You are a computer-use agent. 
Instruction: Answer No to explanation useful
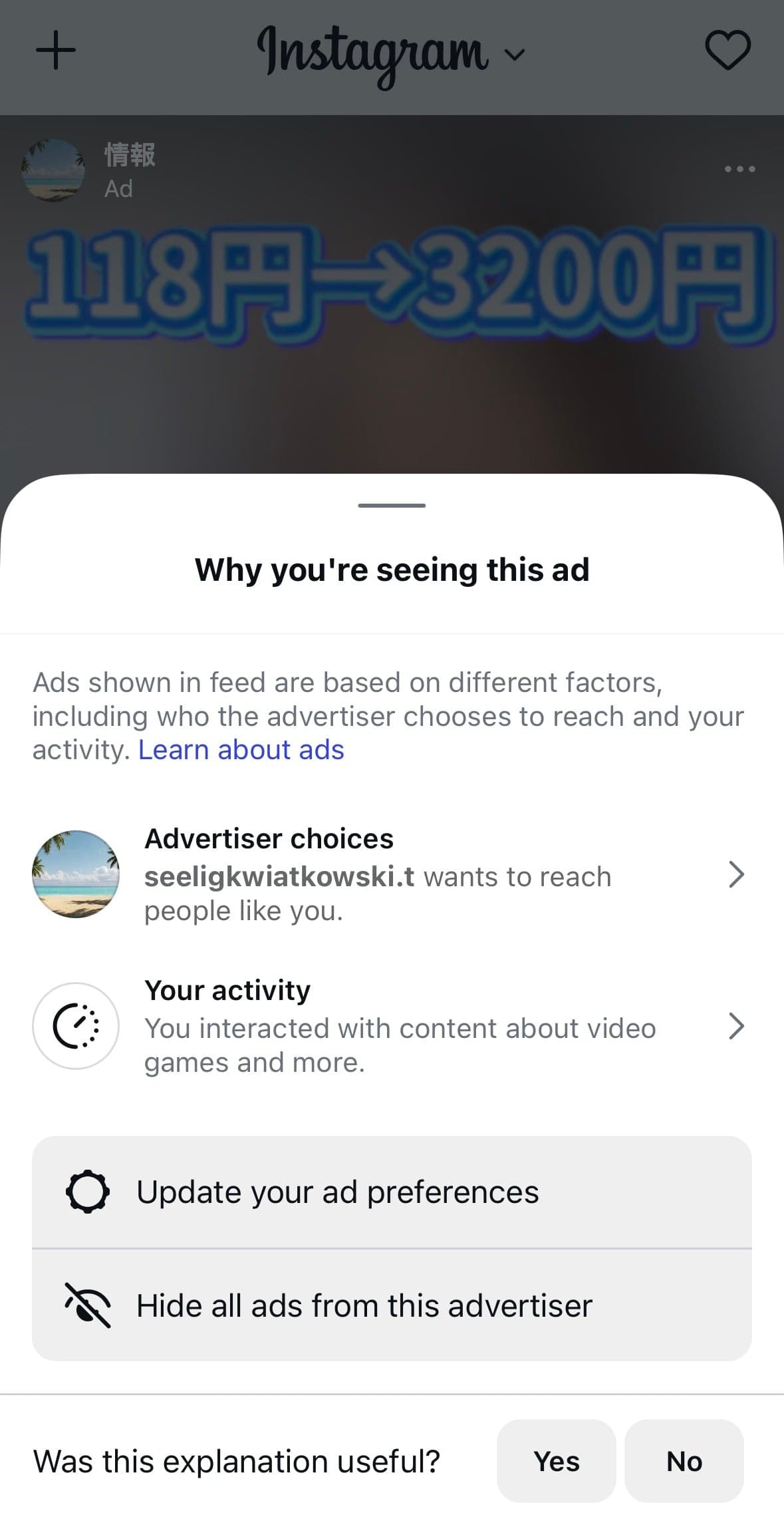(684, 1461)
